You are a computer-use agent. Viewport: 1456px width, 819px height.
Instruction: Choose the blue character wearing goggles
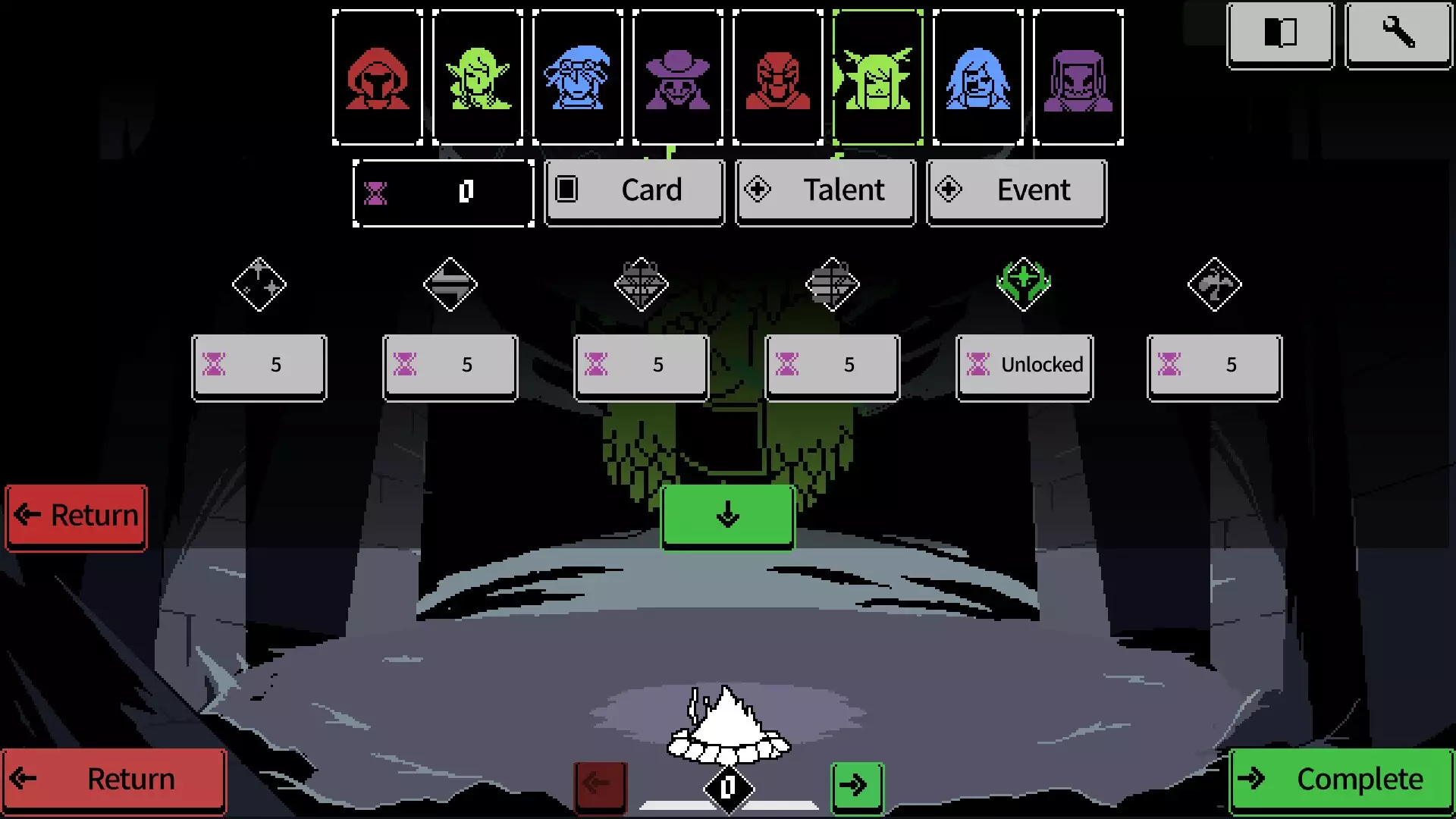[x=578, y=77]
